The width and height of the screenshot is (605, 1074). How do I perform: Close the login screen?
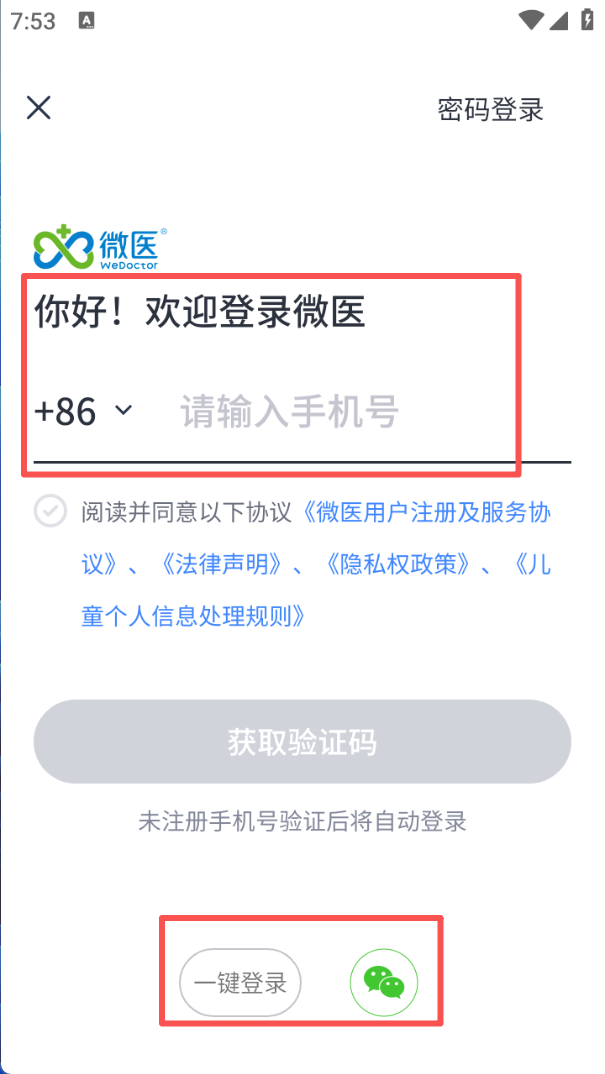click(x=38, y=108)
